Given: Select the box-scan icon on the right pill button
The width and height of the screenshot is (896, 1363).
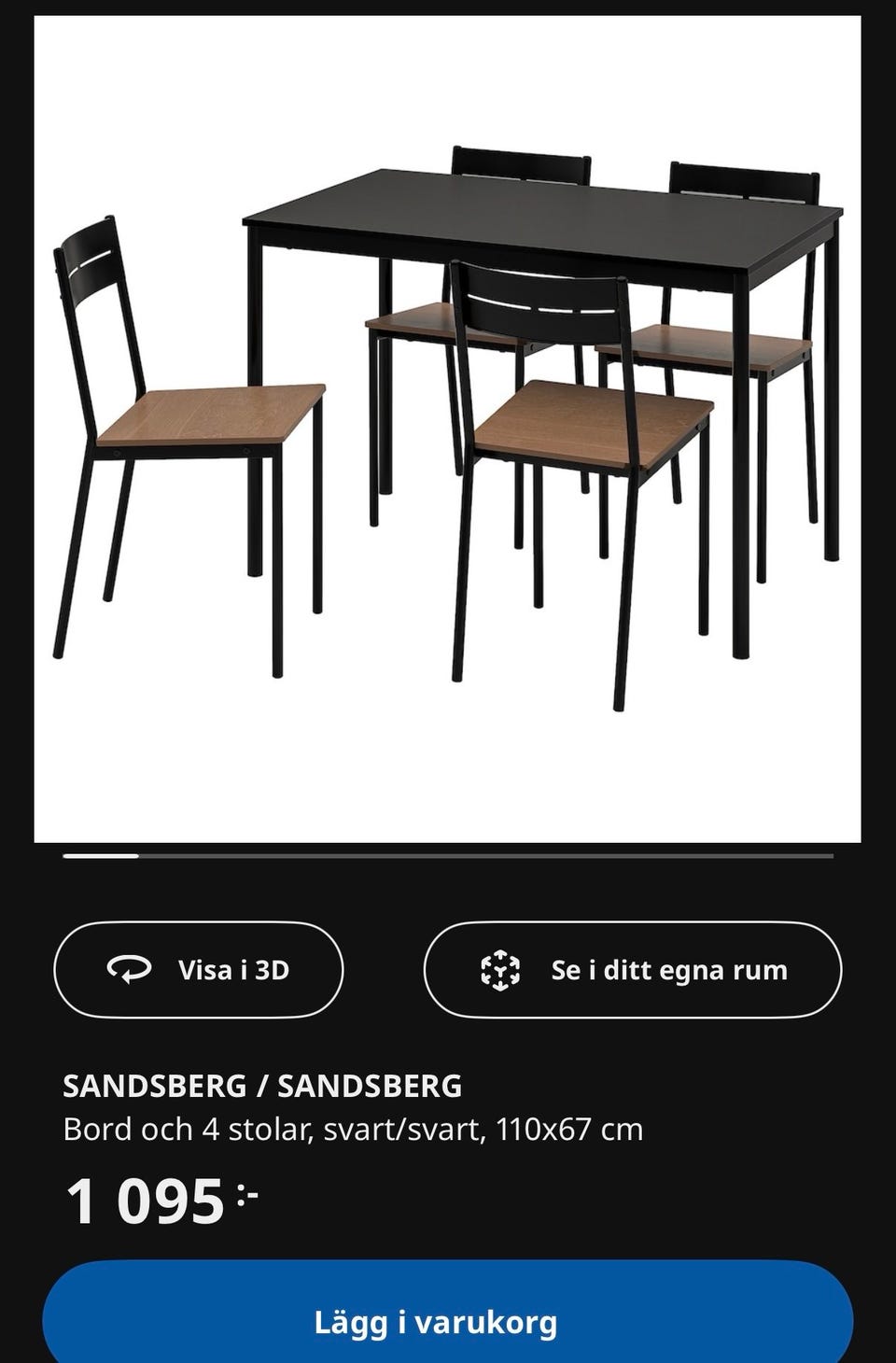Looking at the screenshot, I should (x=501, y=970).
